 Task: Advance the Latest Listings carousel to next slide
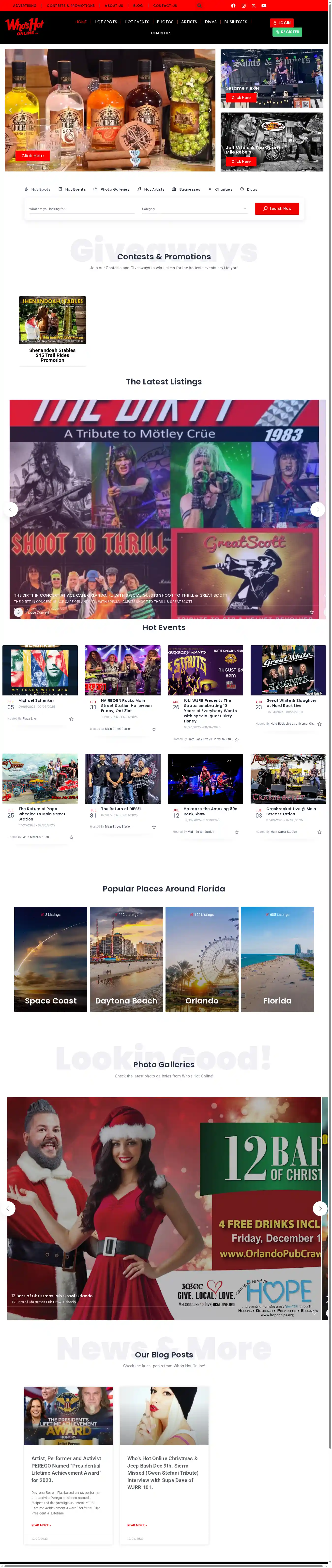click(317, 509)
